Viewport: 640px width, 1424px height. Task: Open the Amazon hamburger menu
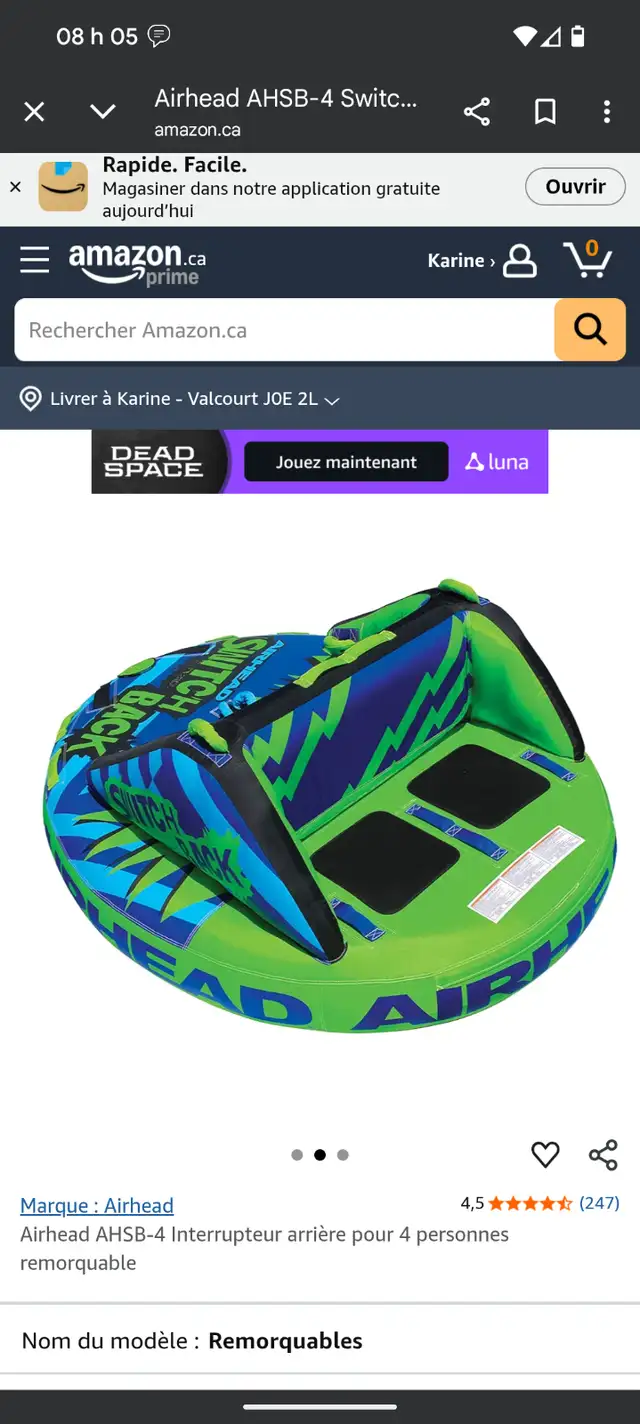tap(34, 260)
